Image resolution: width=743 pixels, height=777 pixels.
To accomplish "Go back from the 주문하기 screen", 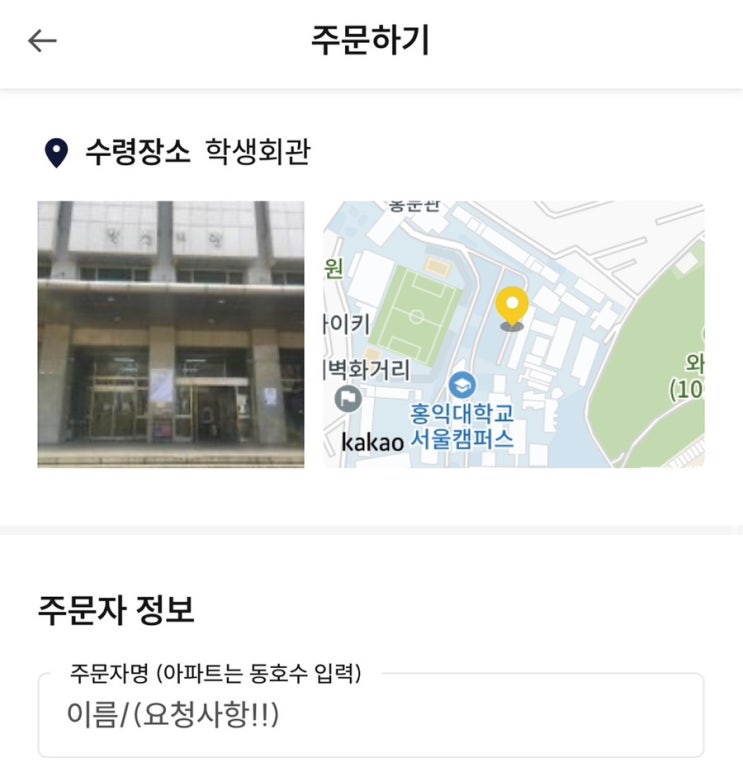I will [42, 41].
